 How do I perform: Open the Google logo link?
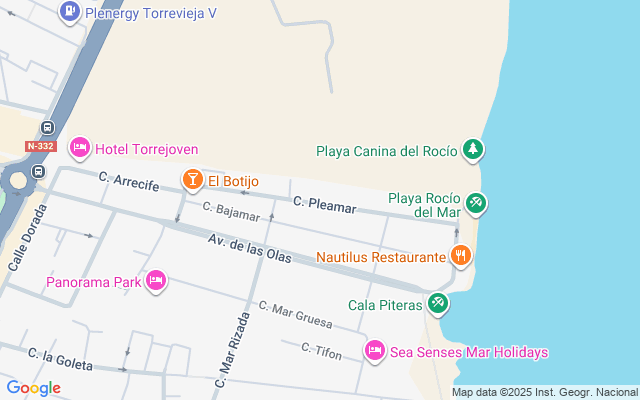(33, 388)
